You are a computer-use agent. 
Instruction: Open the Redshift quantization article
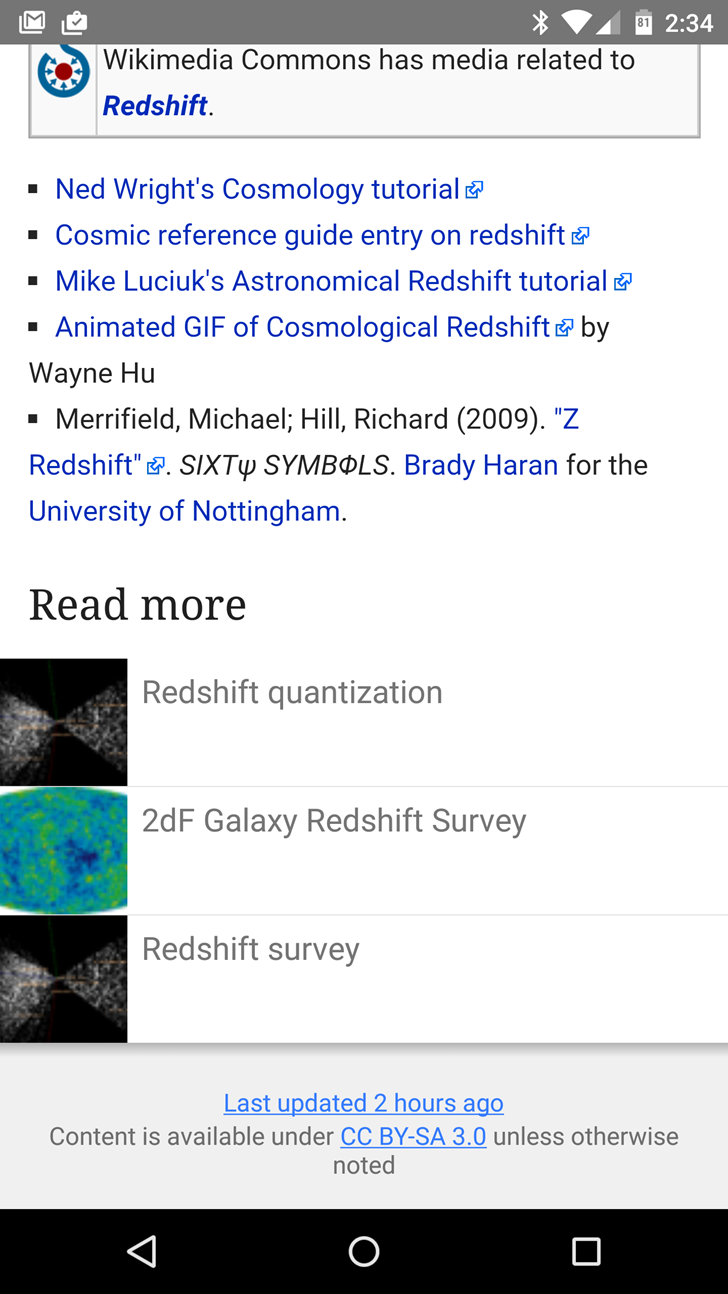291,691
